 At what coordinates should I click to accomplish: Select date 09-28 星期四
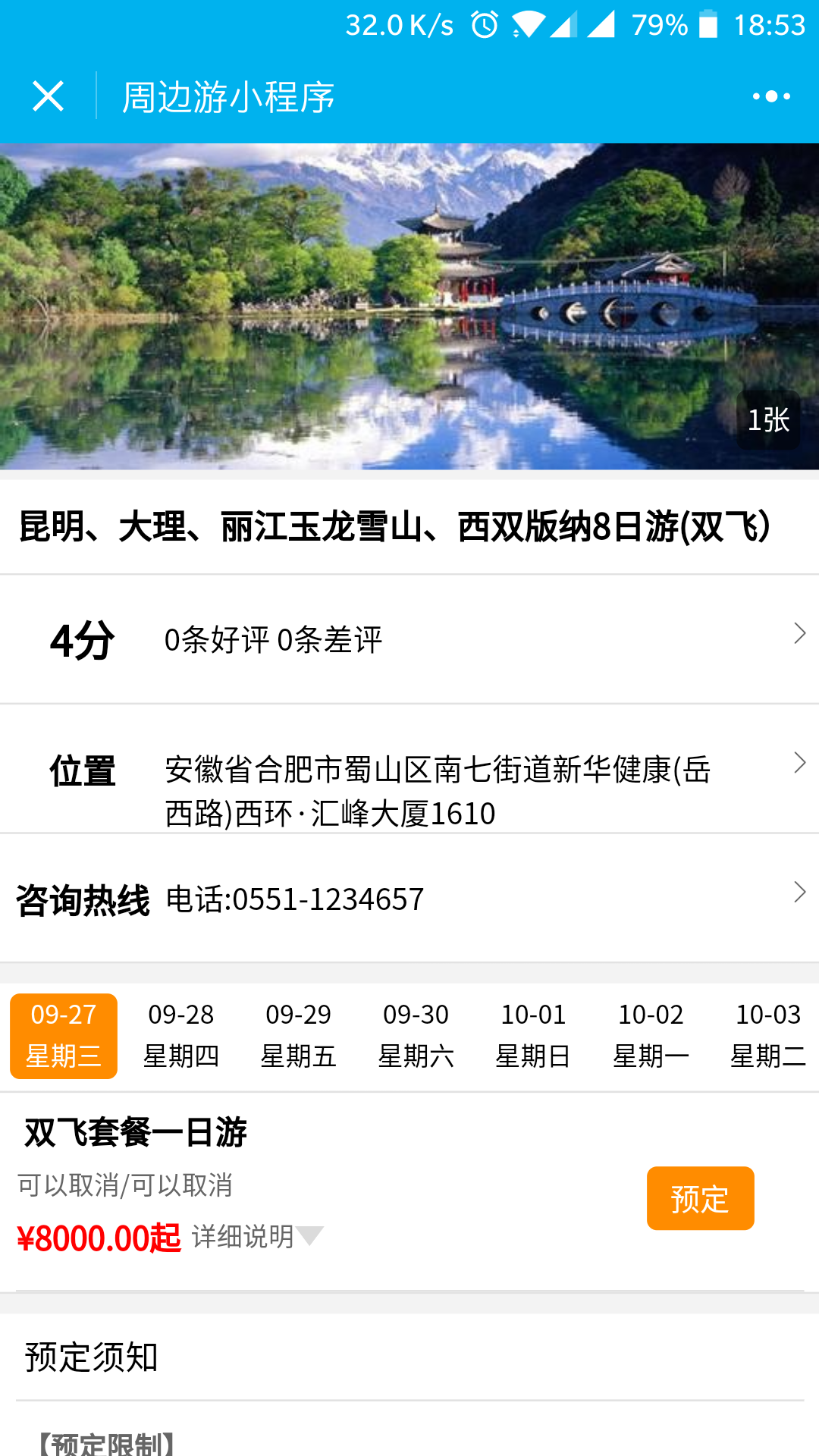point(181,1035)
